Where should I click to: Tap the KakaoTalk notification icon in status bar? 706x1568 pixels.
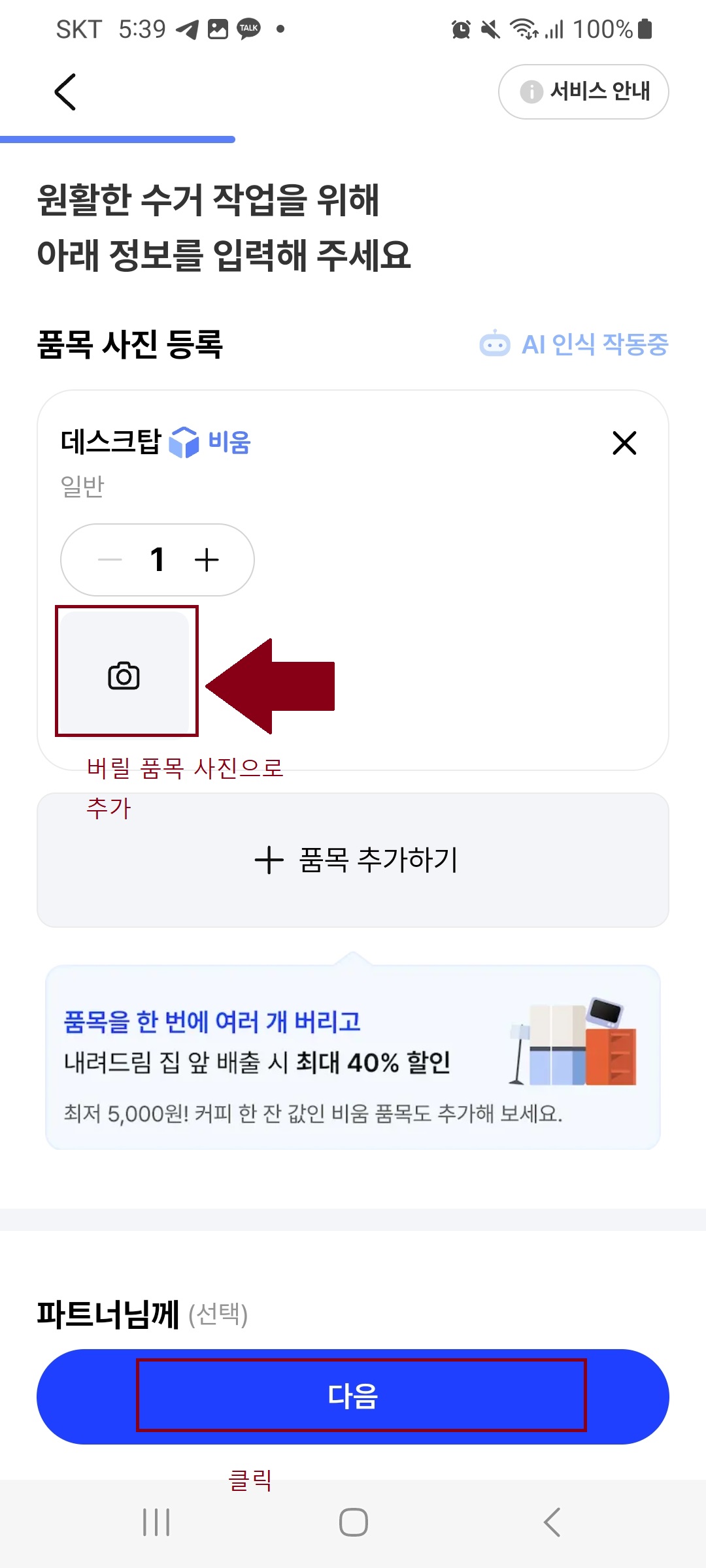(x=248, y=27)
